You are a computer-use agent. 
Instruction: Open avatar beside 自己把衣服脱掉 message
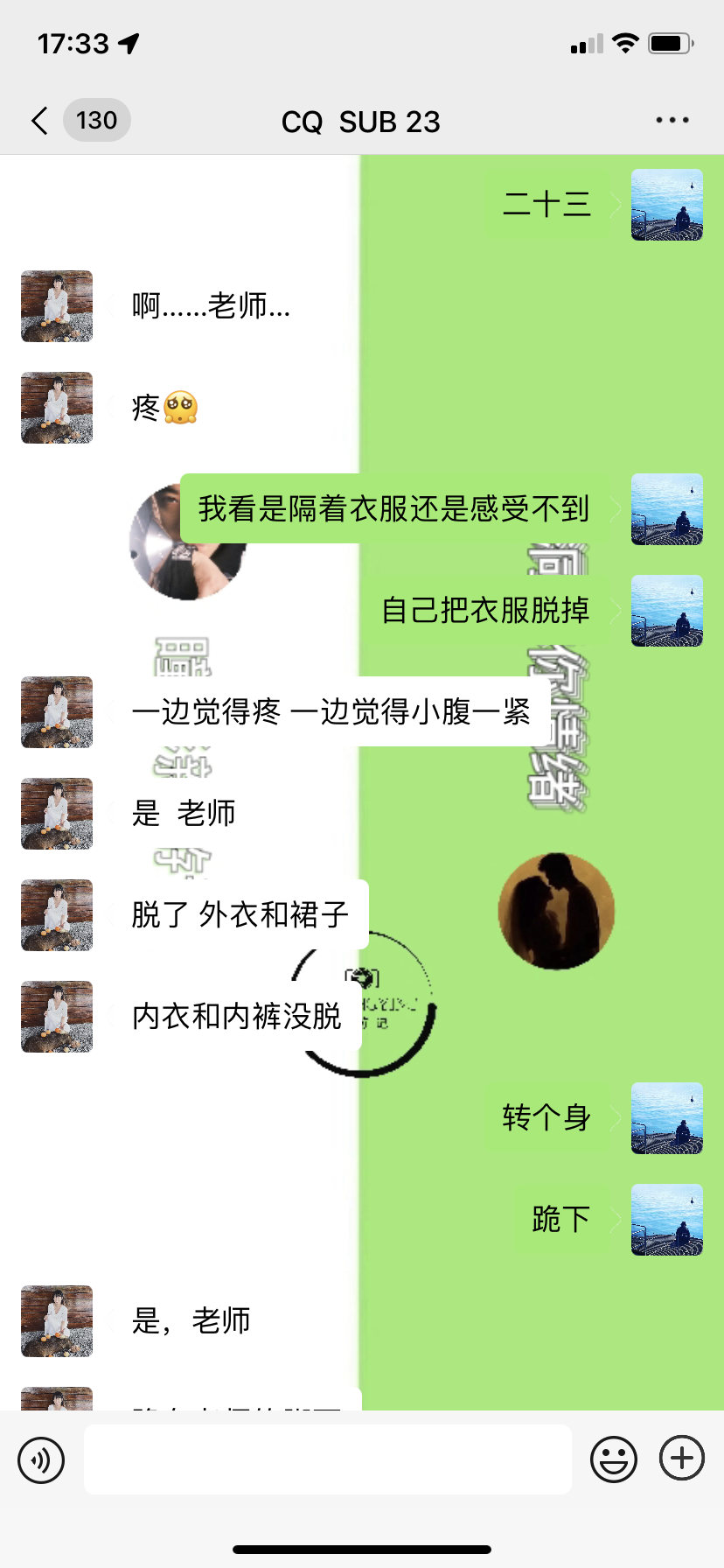[x=666, y=611]
